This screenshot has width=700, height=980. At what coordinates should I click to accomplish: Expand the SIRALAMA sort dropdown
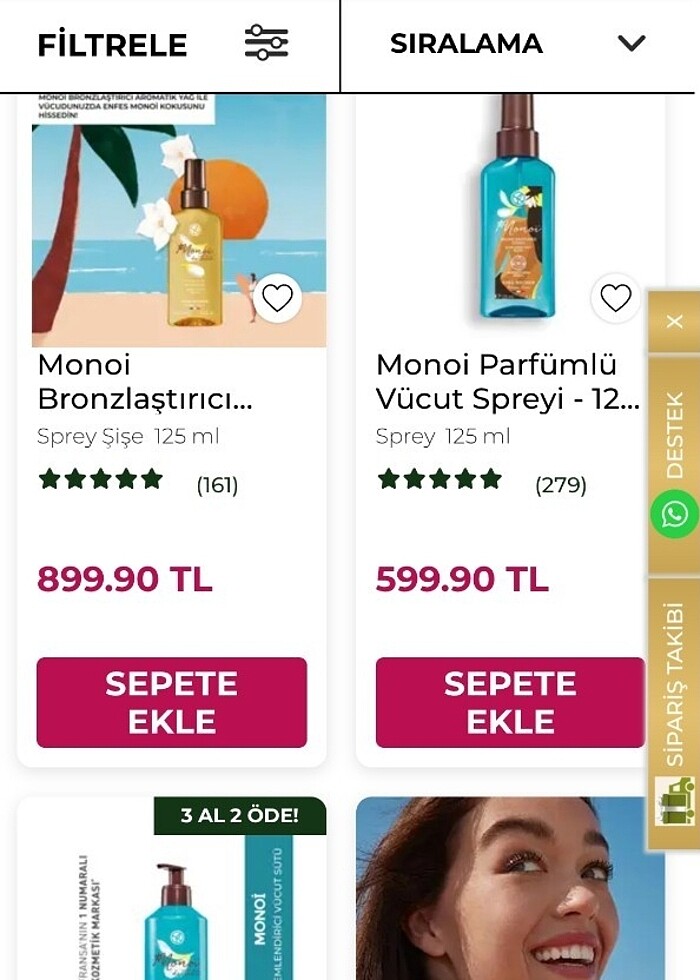518,44
